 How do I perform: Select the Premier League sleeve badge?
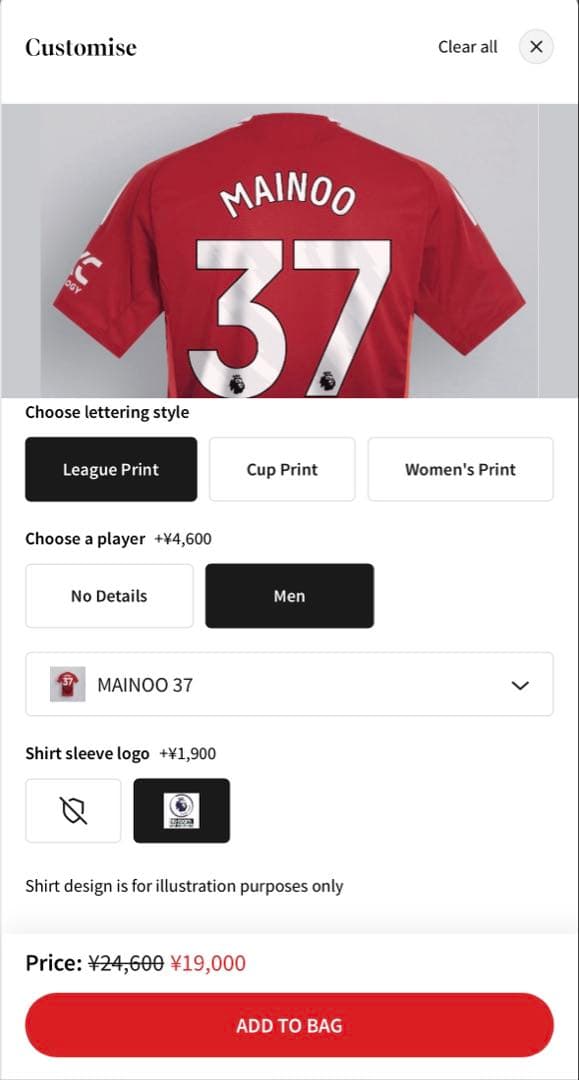coord(182,811)
